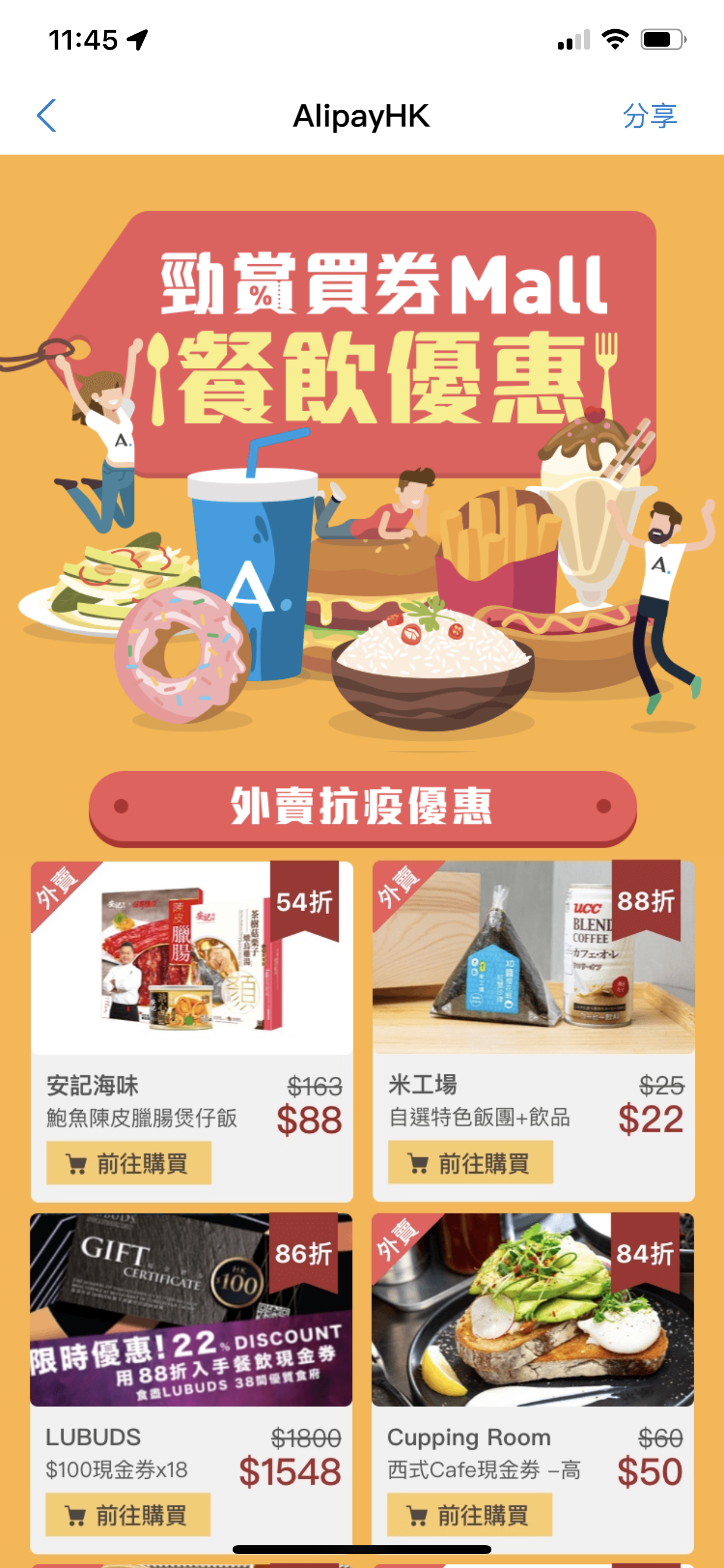Open the 米工場 product image card

click(533, 958)
